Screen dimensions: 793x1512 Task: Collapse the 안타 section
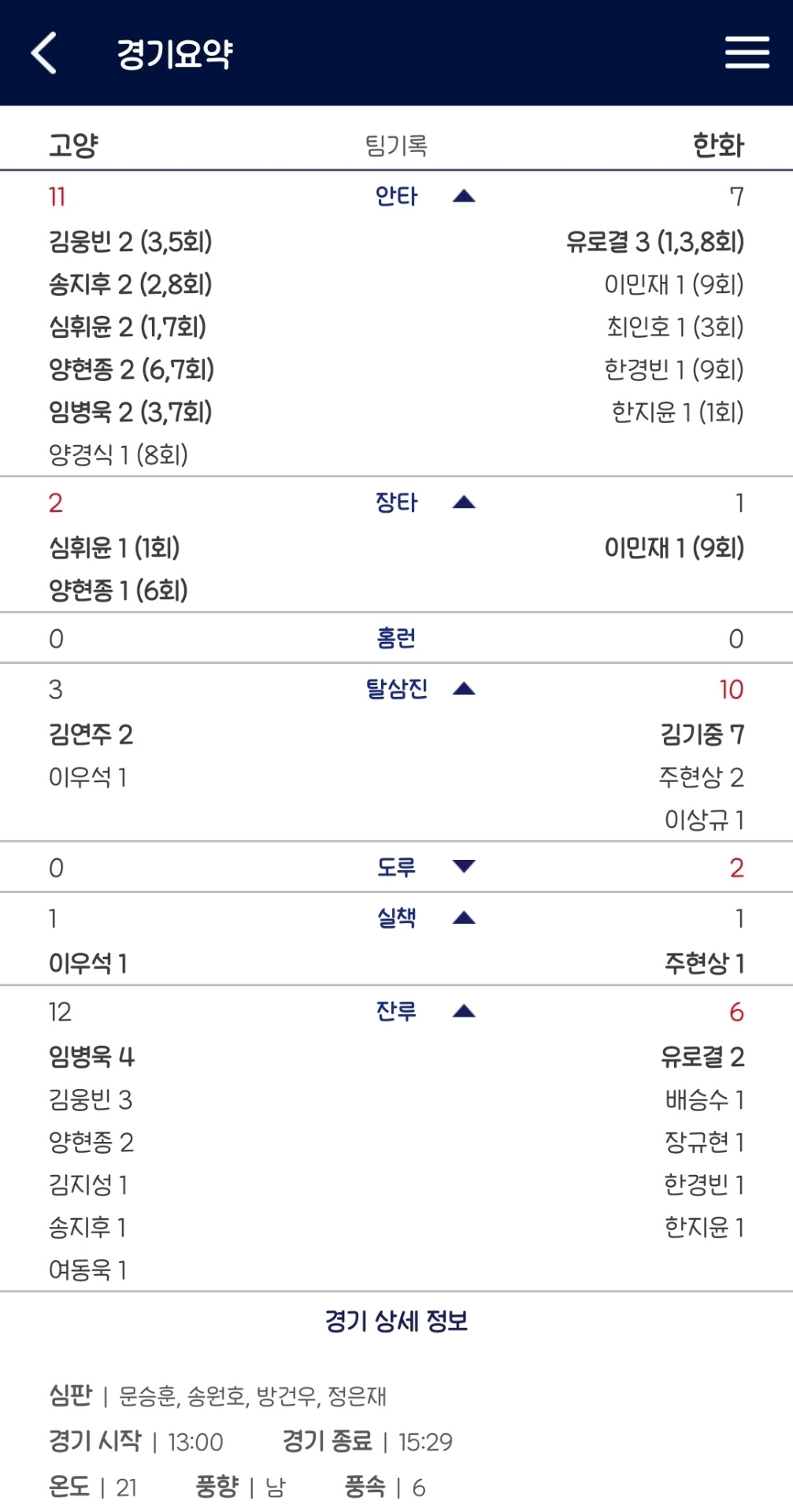[x=464, y=196]
